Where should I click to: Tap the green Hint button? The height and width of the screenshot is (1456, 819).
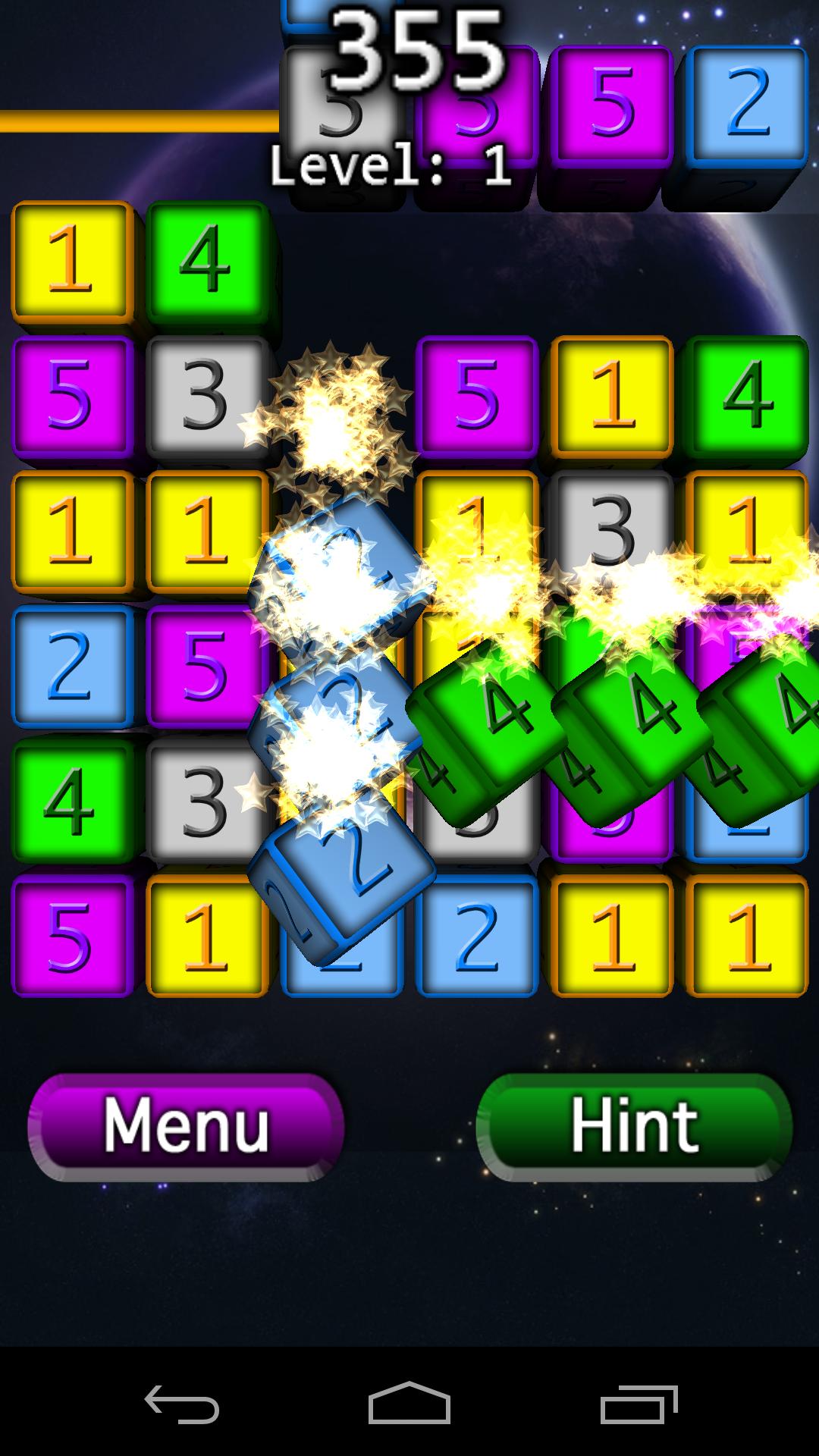coord(634,1126)
